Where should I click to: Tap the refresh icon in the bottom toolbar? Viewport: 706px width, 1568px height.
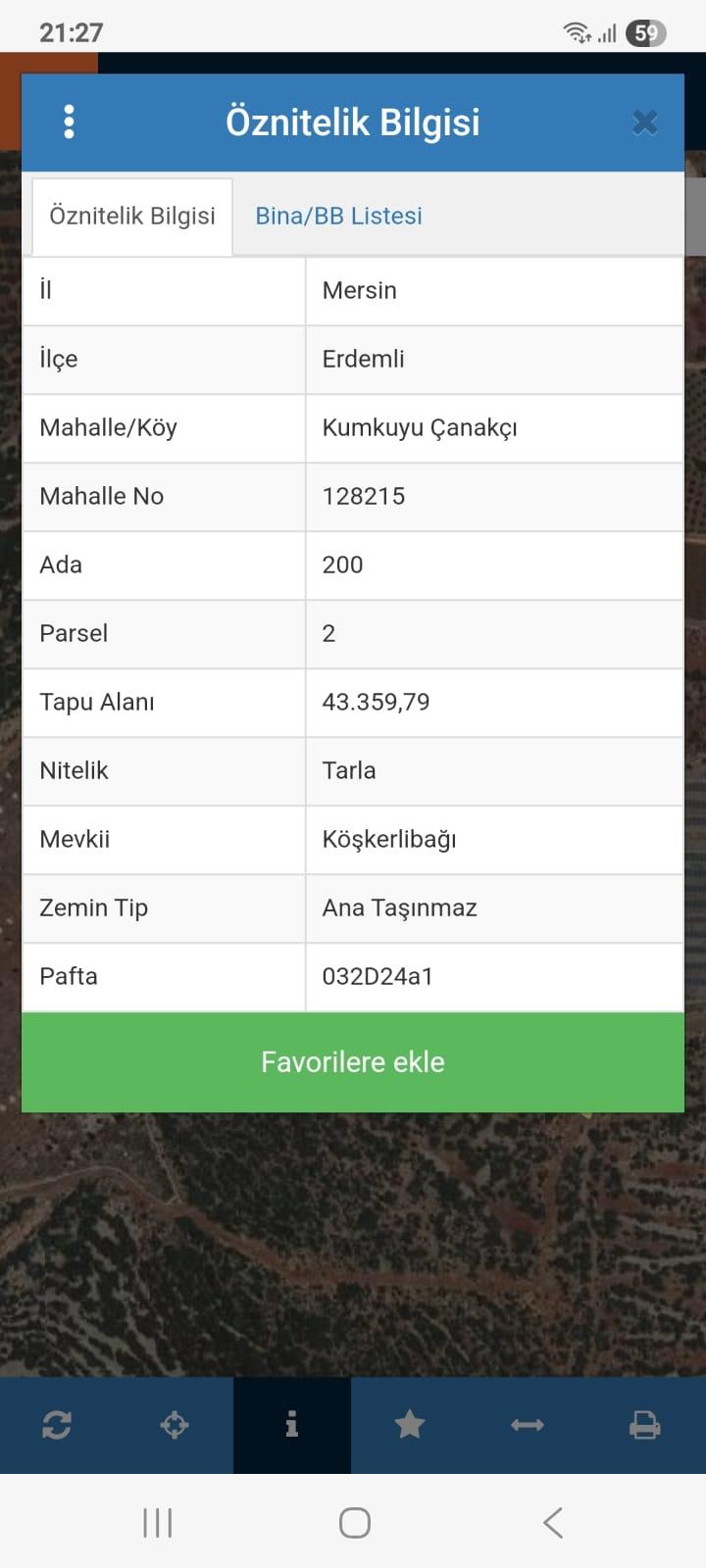57,1425
